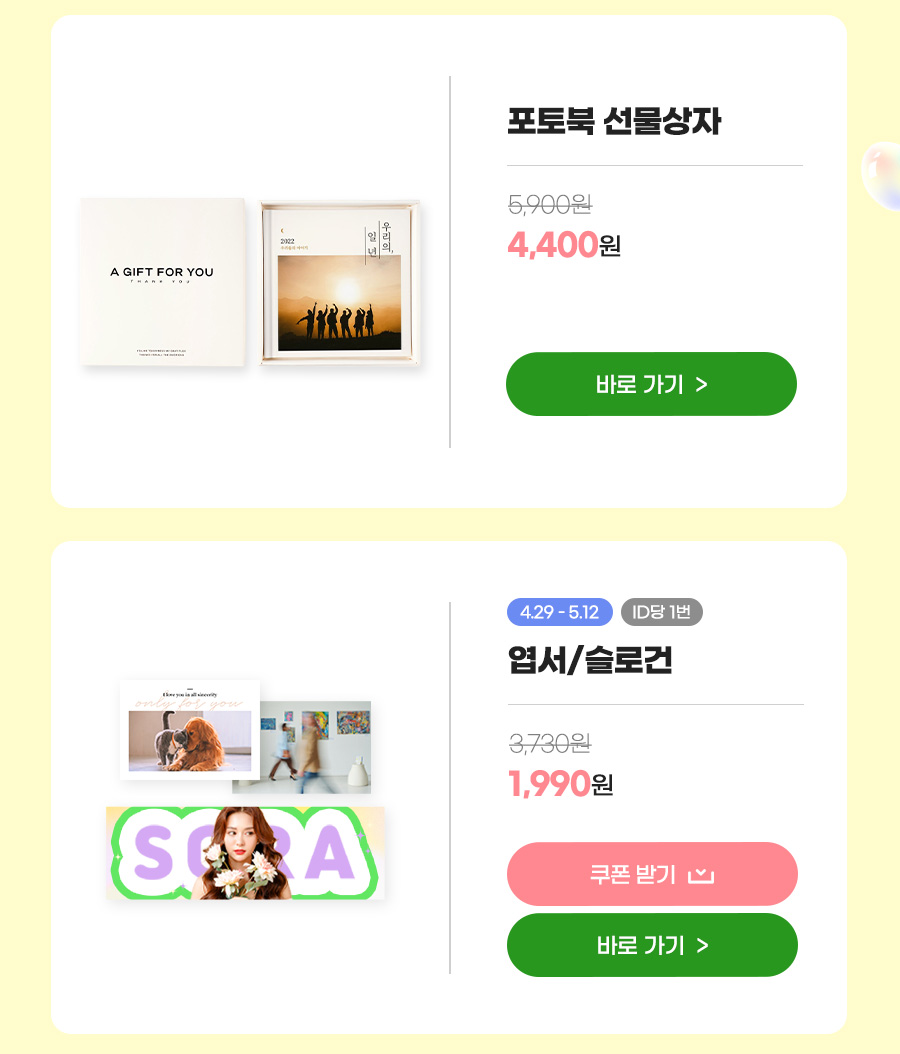Tap 바로 가기 for 포토북 선물상자
The image size is (900, 1054).
(651, 384)
